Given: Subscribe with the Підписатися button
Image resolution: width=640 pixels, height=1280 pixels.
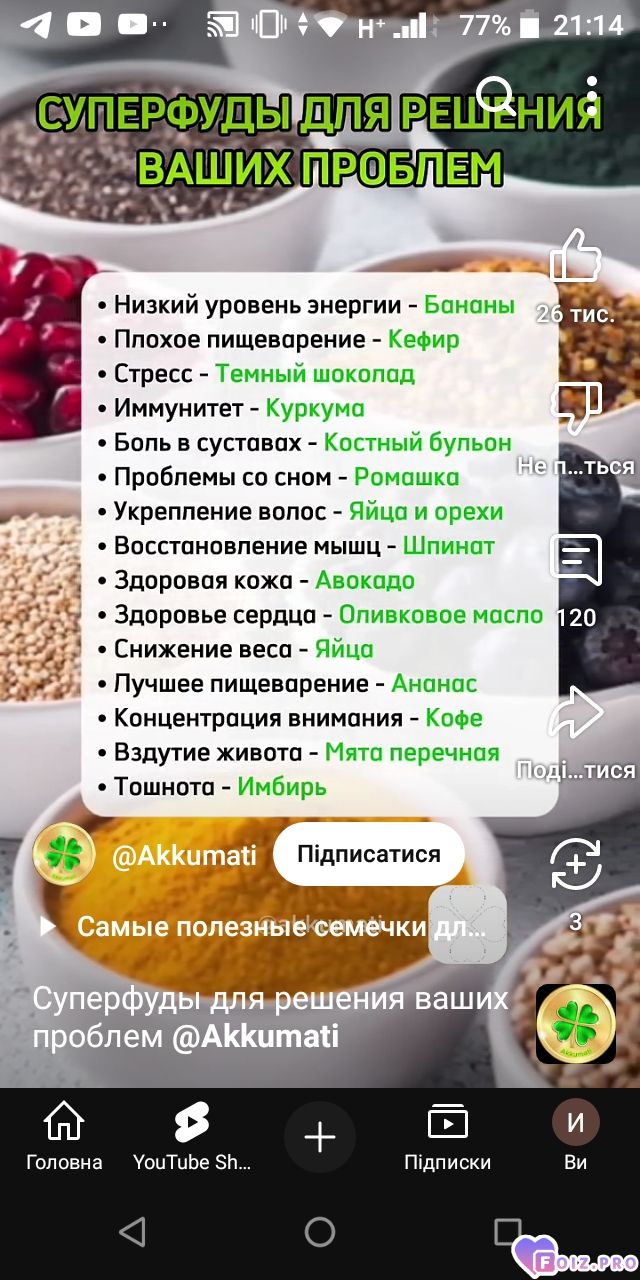Looking at the screenshot, I should [369, 854].
